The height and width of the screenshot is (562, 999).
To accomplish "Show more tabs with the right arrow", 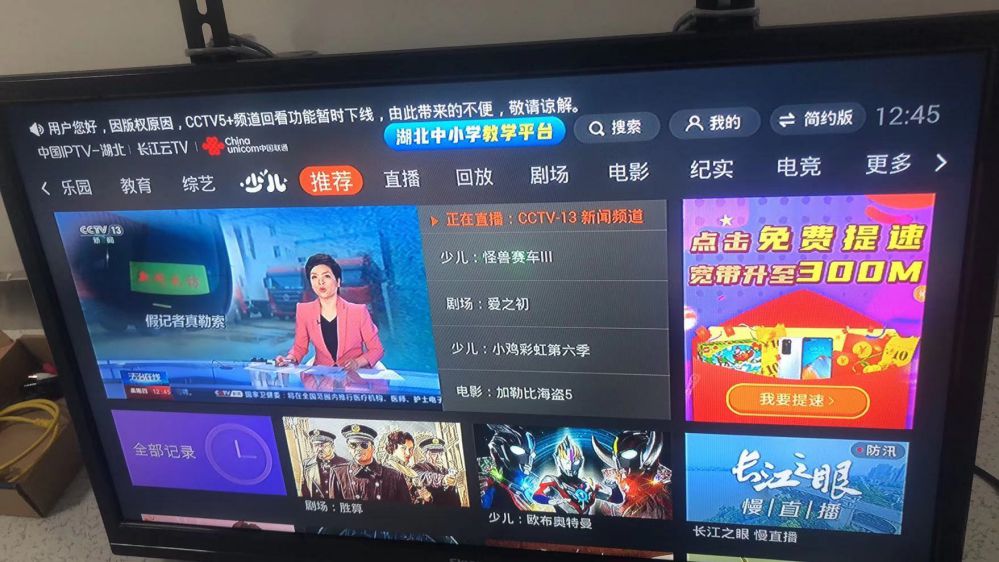I will click(940, 162).
